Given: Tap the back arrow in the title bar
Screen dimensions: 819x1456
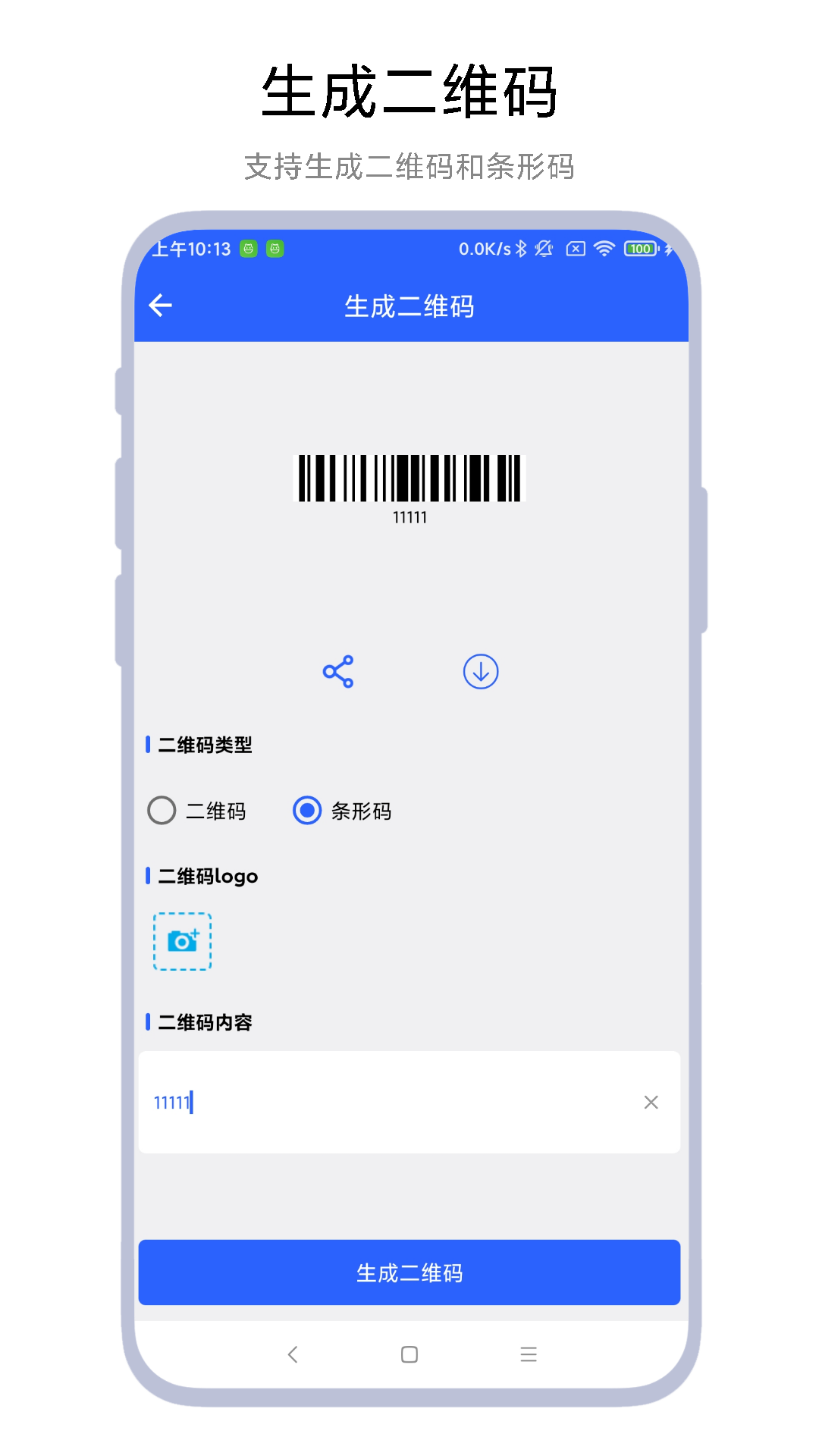Looking at the screenshot, I should pyautogui.click(x=161, y=306).
